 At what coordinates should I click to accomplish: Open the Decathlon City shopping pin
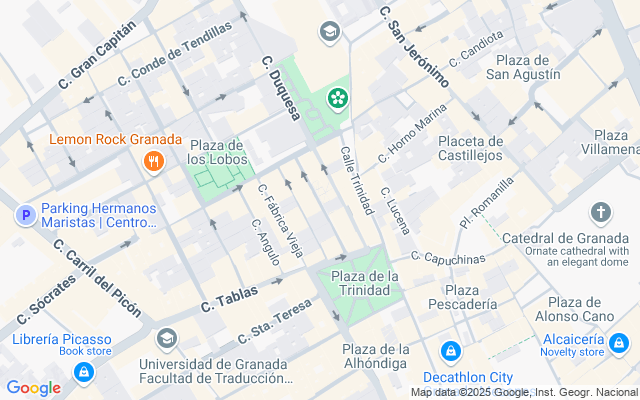click(451, 352)
